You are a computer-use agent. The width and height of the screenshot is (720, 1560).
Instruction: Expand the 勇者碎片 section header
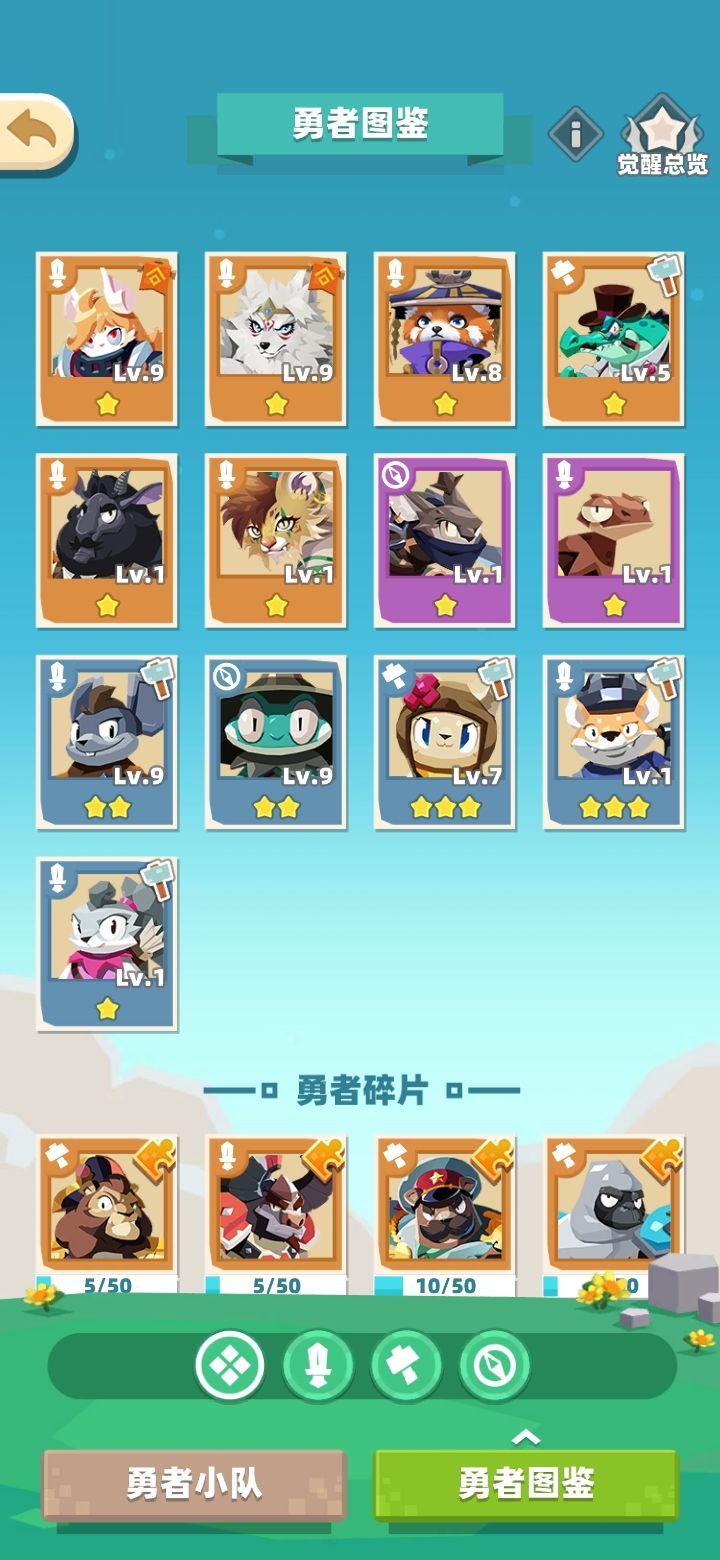(x=360, y=1090)
